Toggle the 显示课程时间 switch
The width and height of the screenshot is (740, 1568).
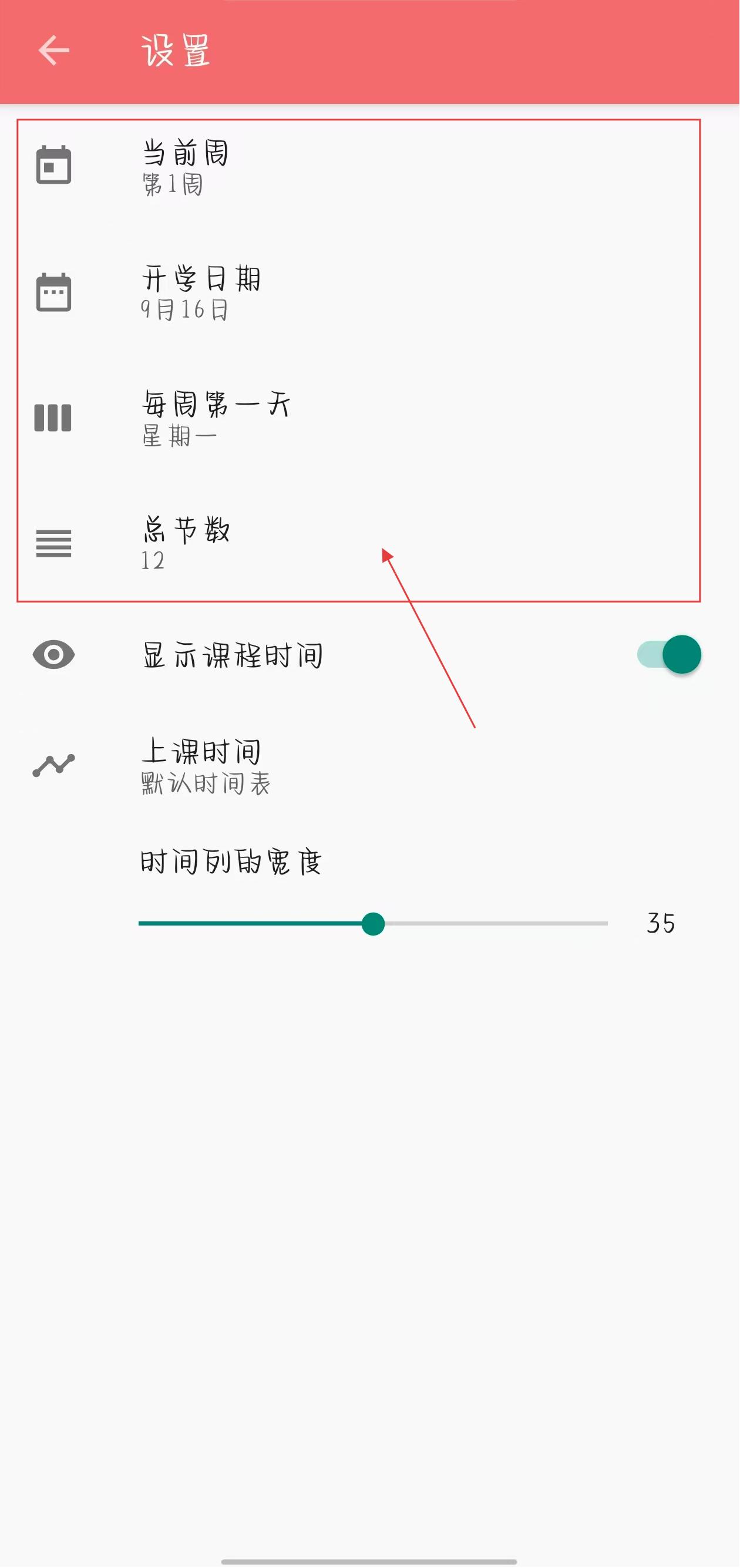[x=668, y=655]
